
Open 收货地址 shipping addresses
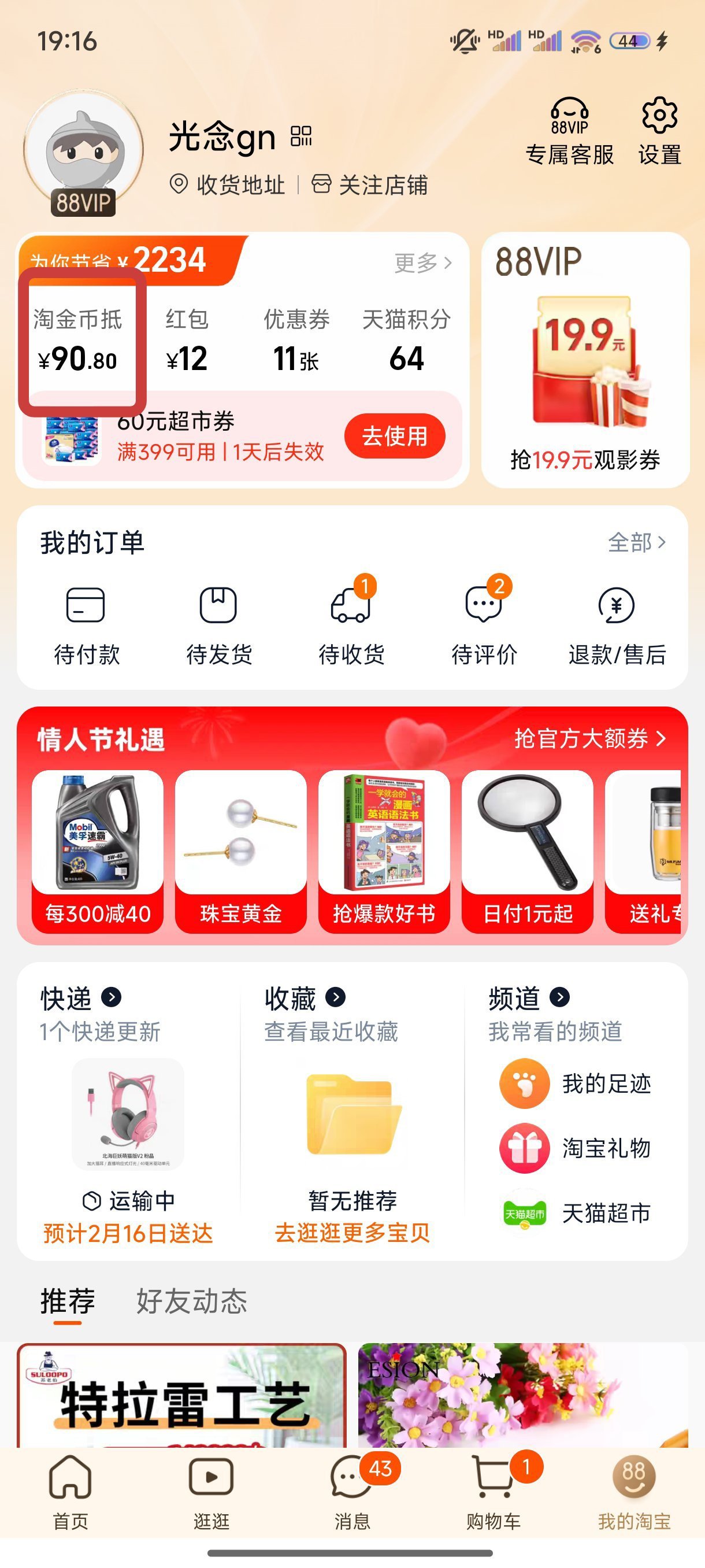(x=229, y=184)
